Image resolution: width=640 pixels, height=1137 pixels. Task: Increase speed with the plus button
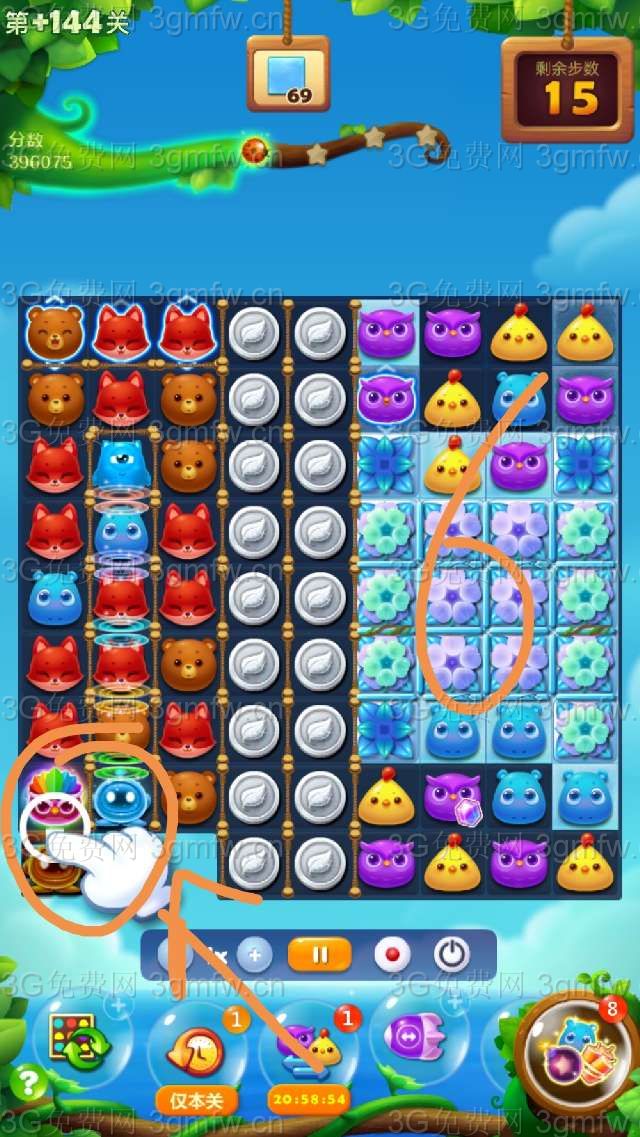pyautogui.click(x=254, y=955)
